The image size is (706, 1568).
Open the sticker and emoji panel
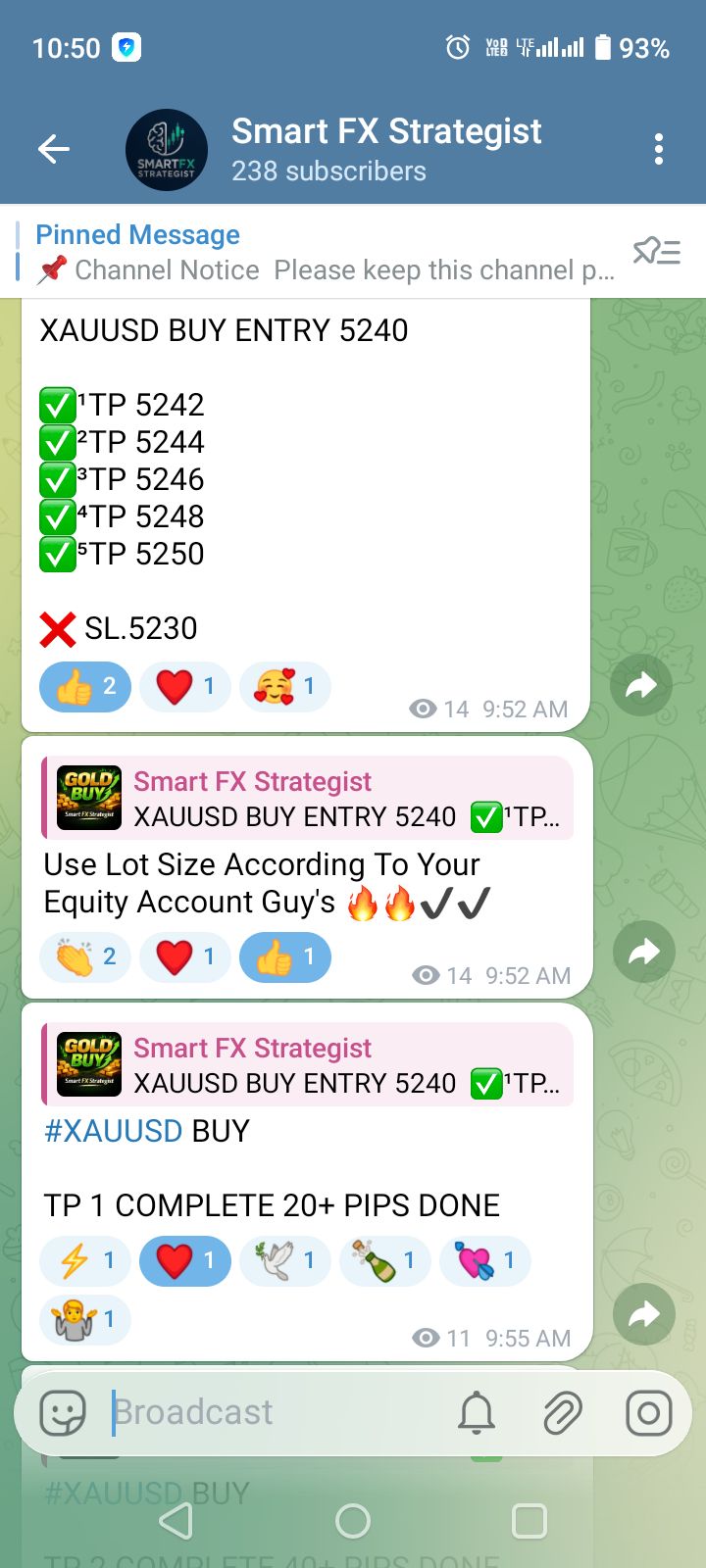[63, 1413]
